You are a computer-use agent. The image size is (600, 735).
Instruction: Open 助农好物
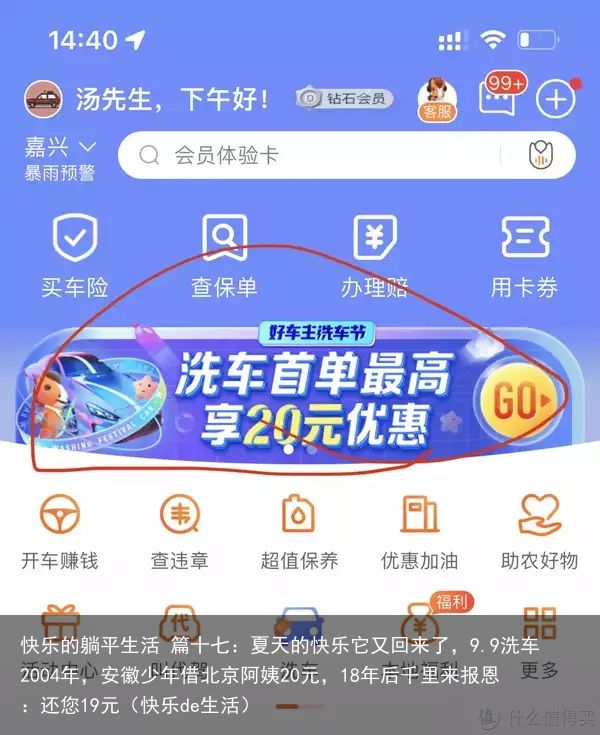click(539, 532)
